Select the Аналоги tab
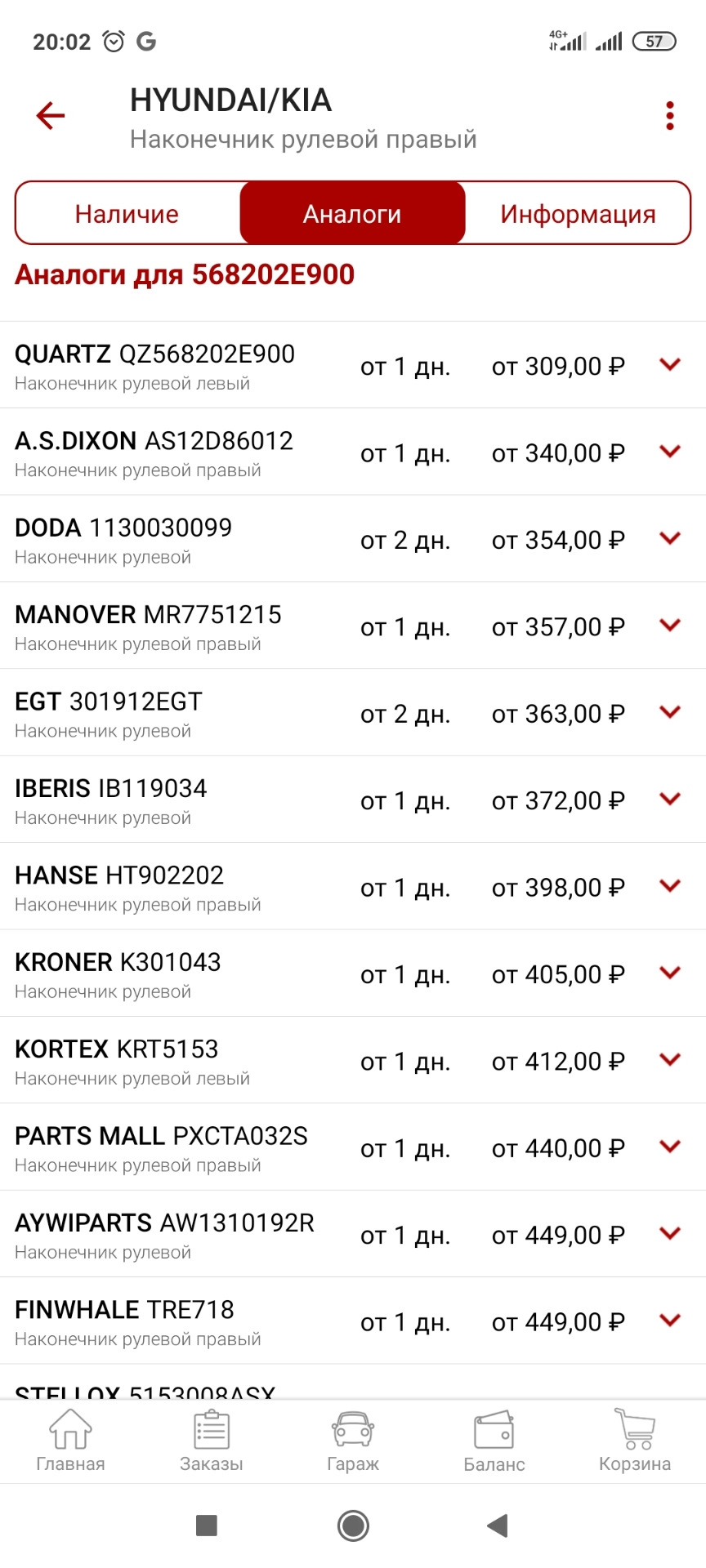The width and height of the screenshot is (706, 1568). click(352, 214)
